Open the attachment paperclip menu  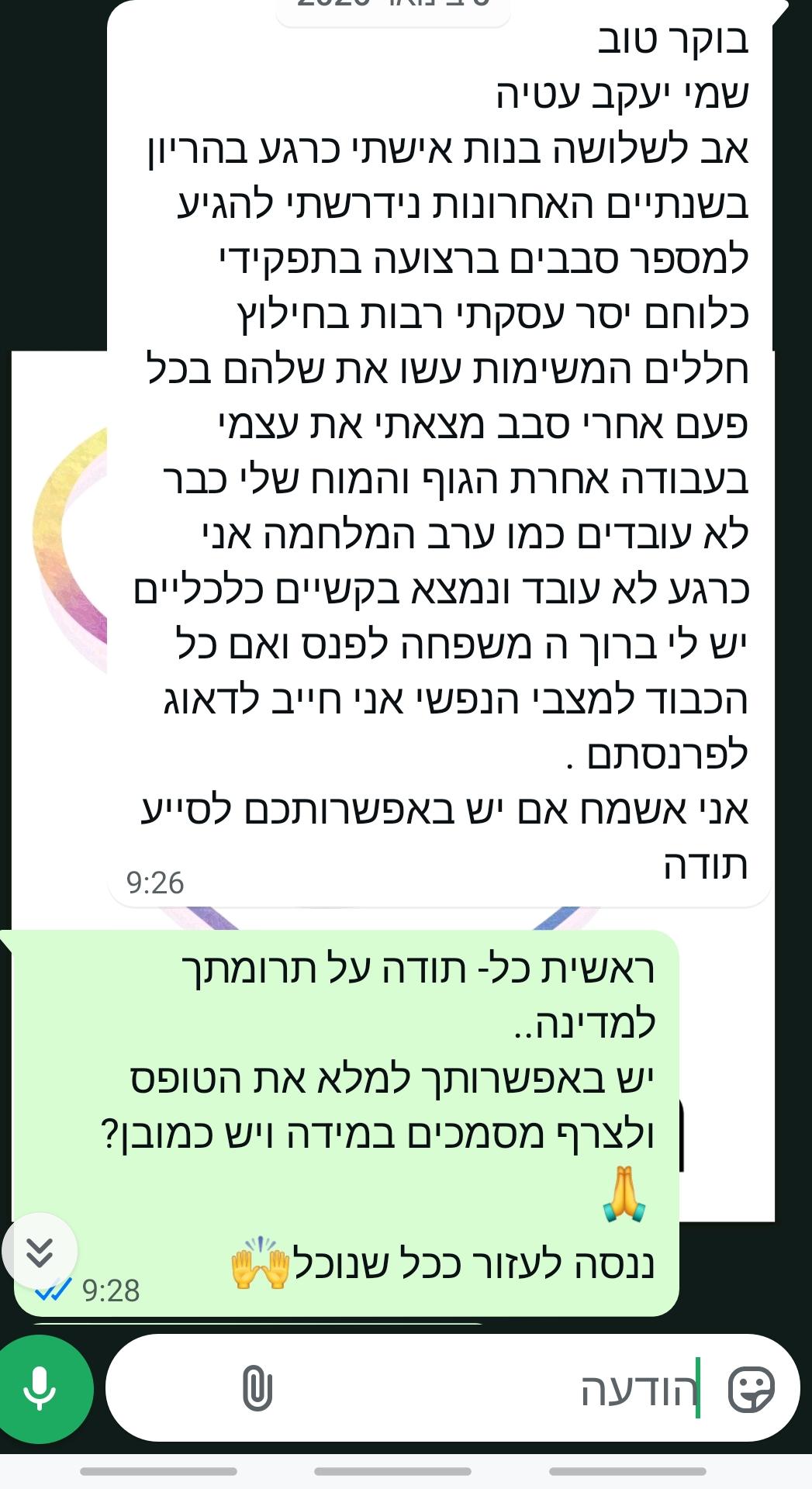coord(257,1389)
